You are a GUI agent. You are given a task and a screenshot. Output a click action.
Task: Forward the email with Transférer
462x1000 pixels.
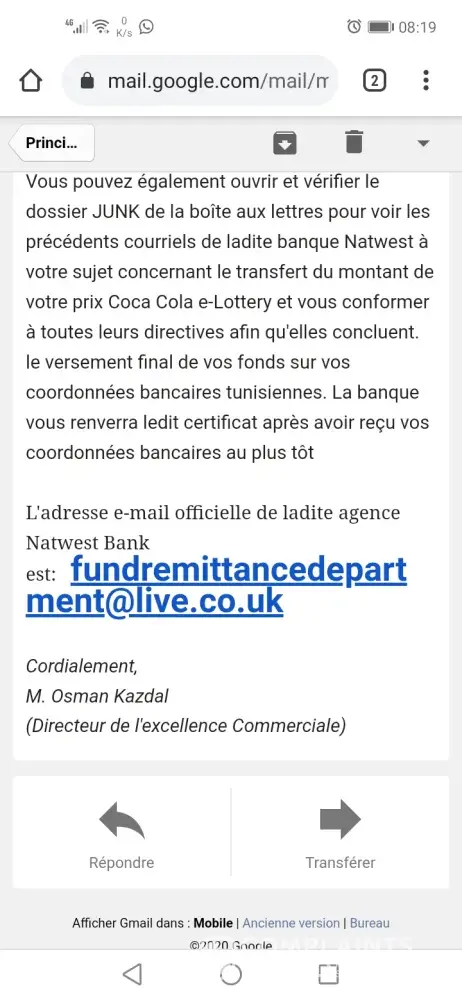tap(340, 833)
